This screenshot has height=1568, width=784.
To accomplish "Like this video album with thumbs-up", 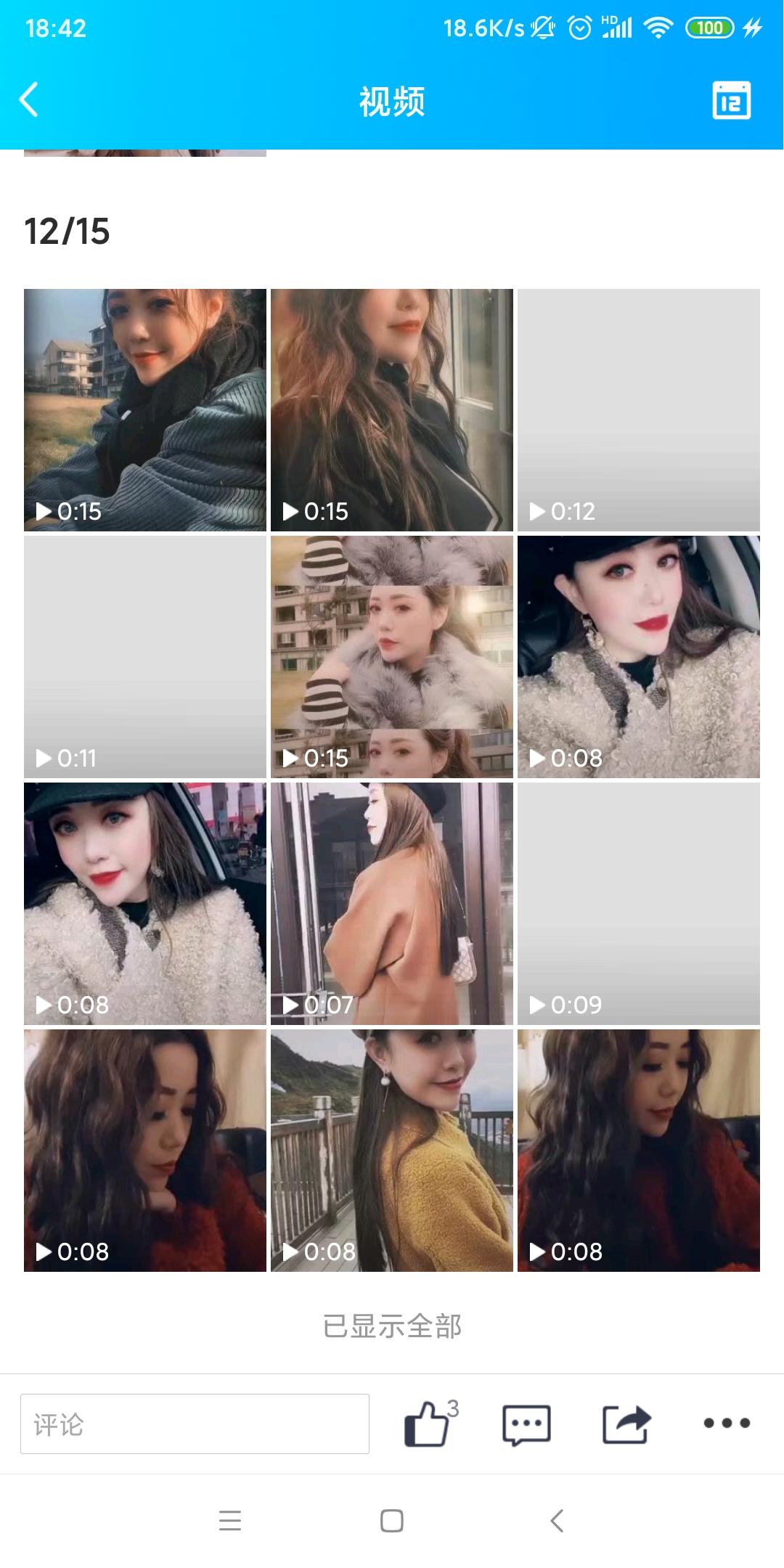I will click(427, 1424).
